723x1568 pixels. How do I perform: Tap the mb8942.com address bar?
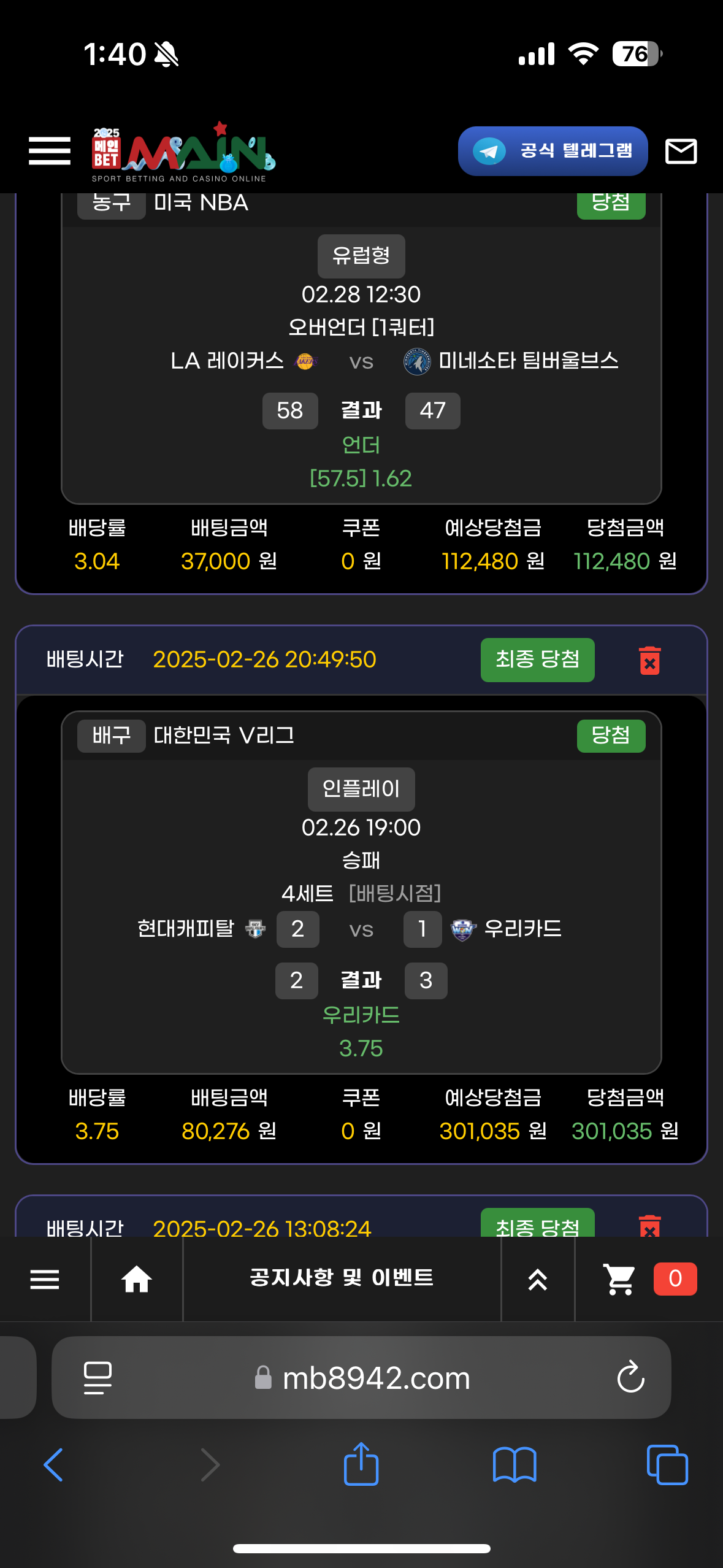pyautogui.click(x=375, y=1378)
